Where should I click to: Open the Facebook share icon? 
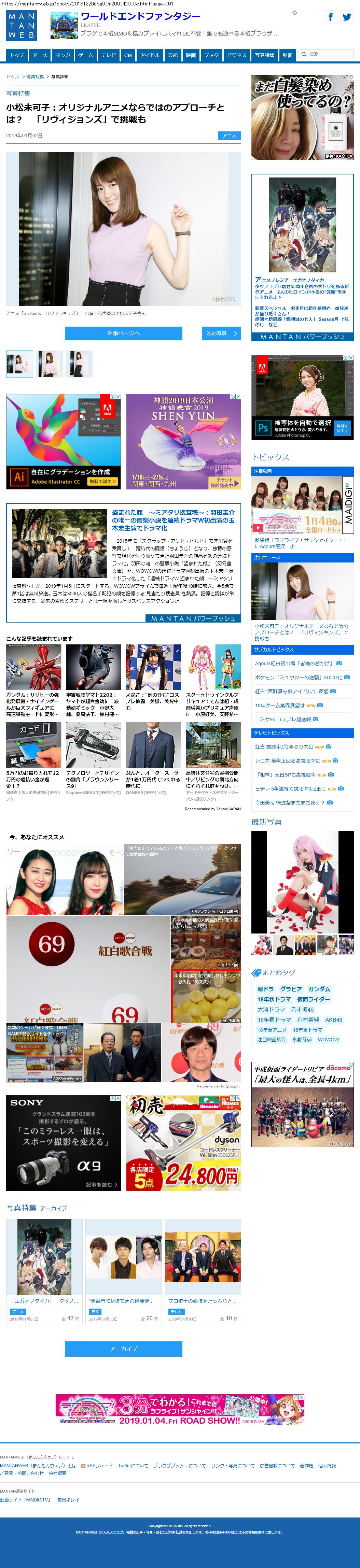[330, 17]
